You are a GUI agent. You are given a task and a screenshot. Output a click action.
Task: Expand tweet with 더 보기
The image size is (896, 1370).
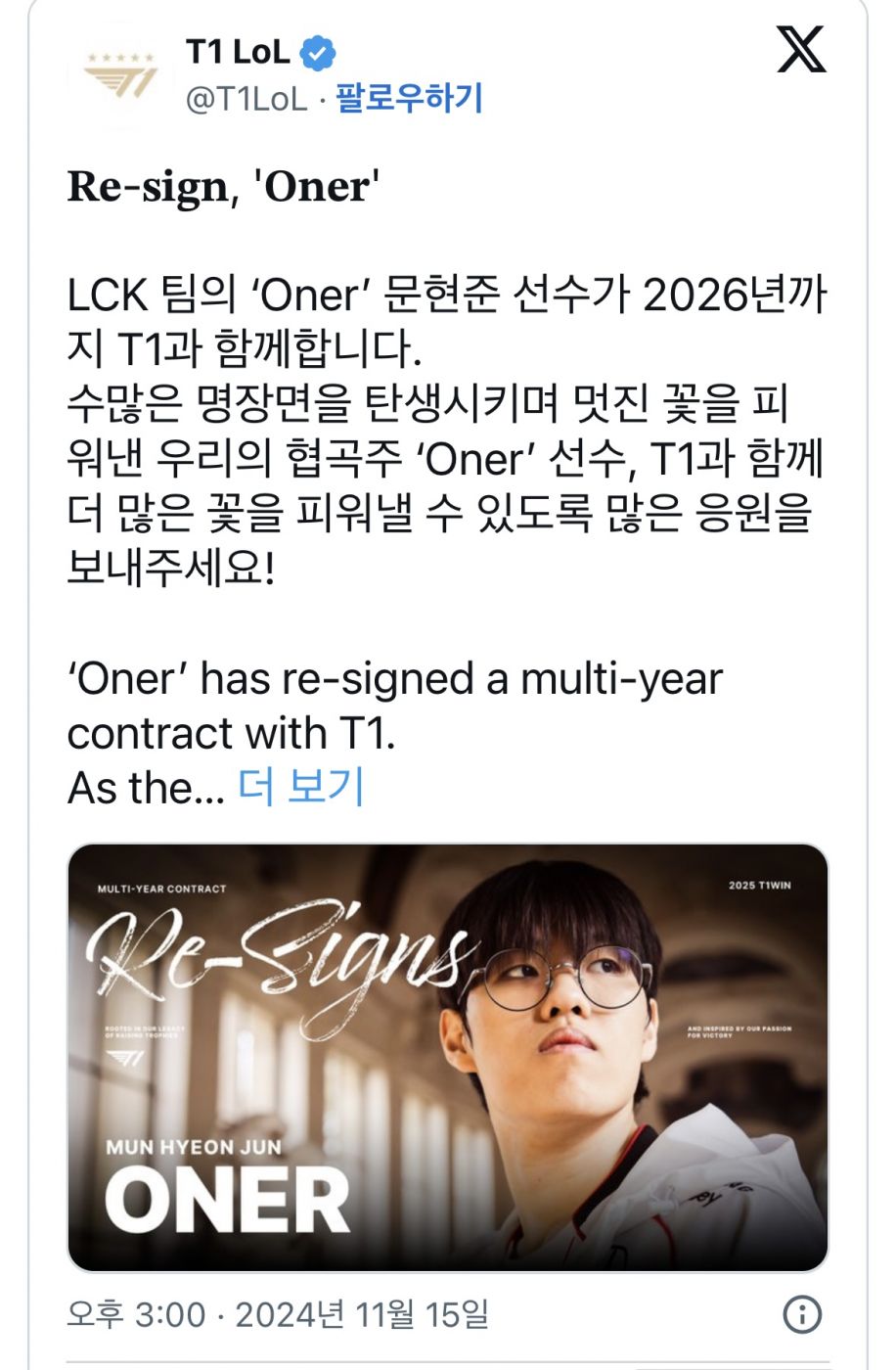(301, 787)
